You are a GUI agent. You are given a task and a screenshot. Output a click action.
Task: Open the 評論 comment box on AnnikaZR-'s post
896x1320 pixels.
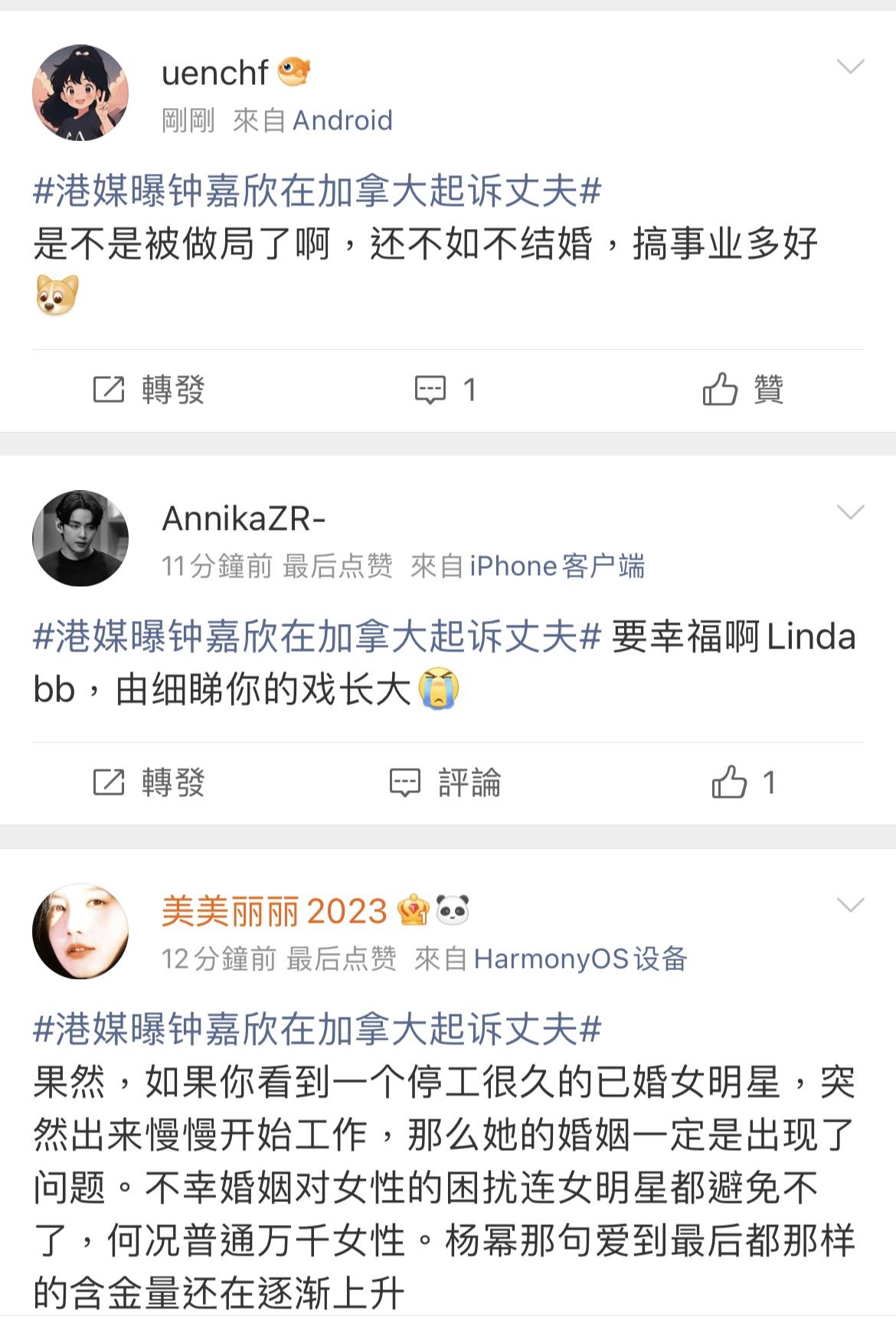pos(444,783)
